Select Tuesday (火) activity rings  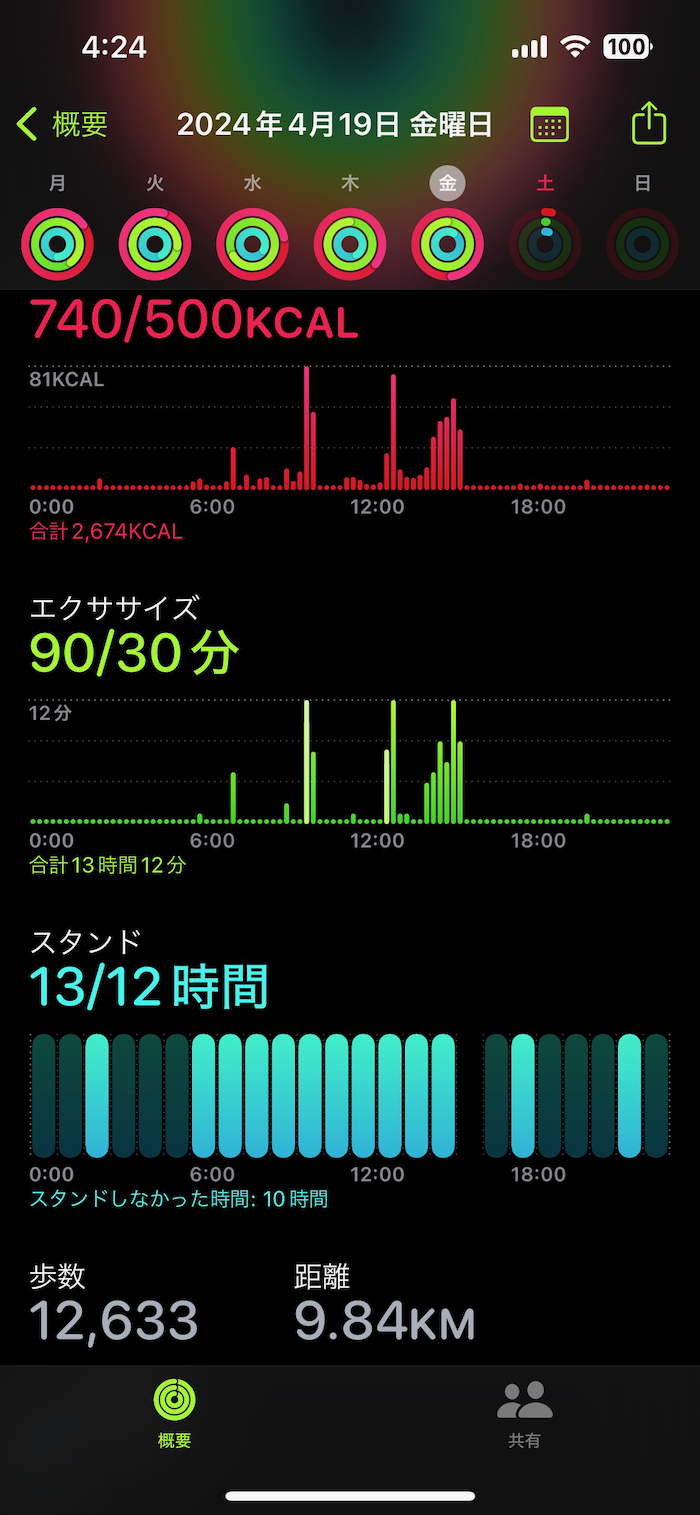click(x=155, y=243)
